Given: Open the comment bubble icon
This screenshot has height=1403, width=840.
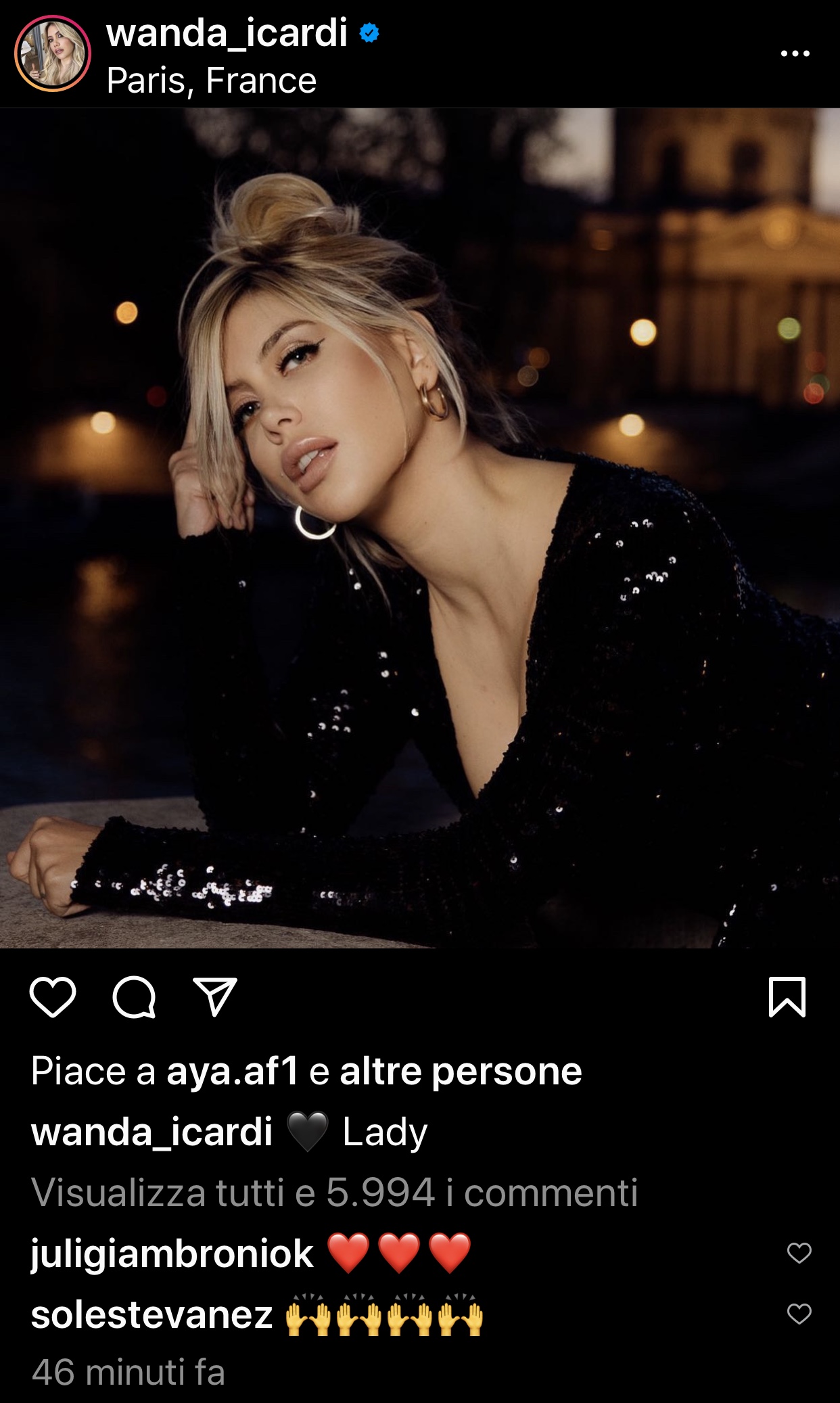Looking at the screenshot, I should coord(134,997).
